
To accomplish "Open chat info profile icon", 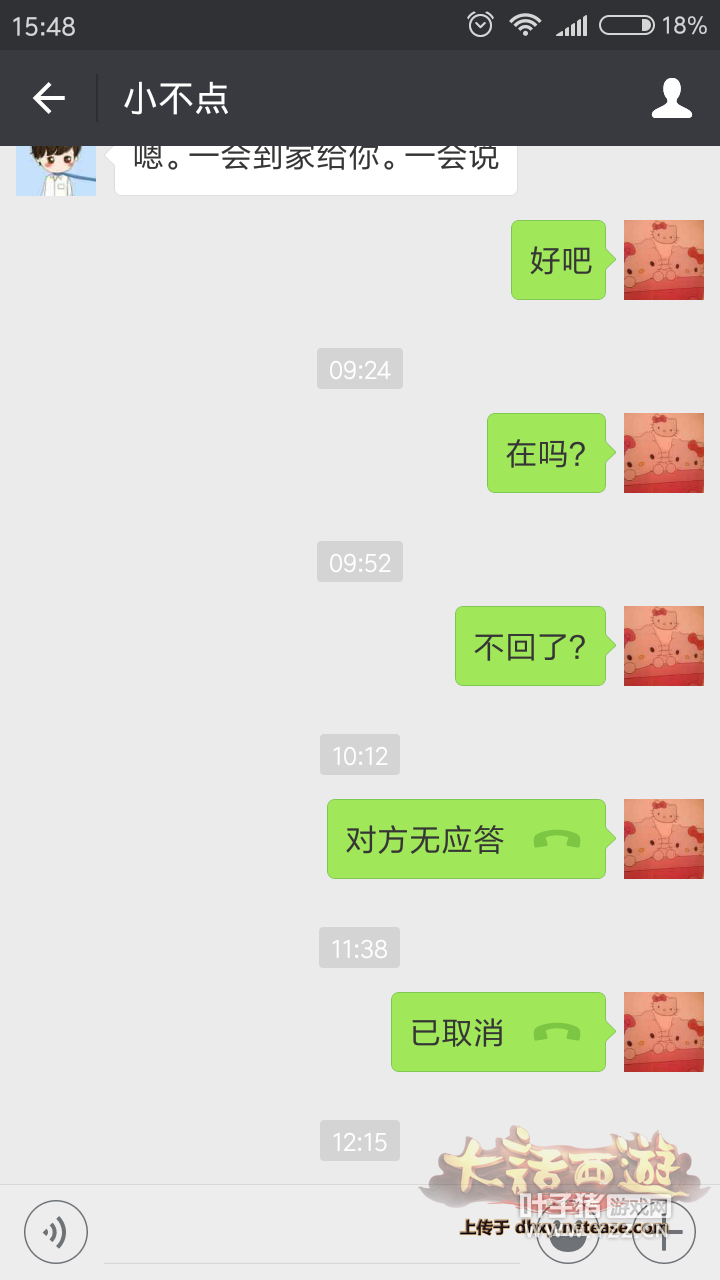I will click(x=671, y=98).
